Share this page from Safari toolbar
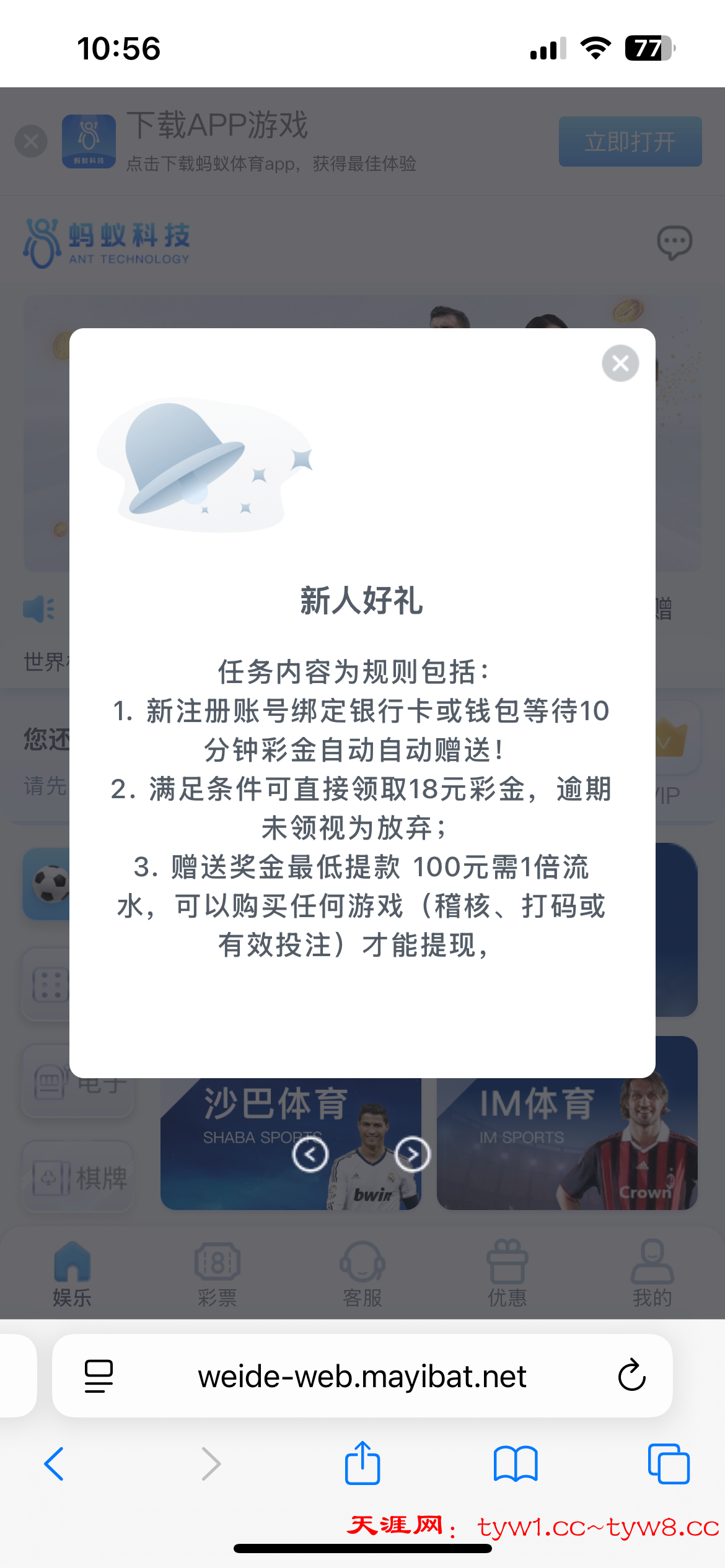Image resolution: width=725 pixels, height=1568 pixels. pyautogui.click(x=362, y=1464)
